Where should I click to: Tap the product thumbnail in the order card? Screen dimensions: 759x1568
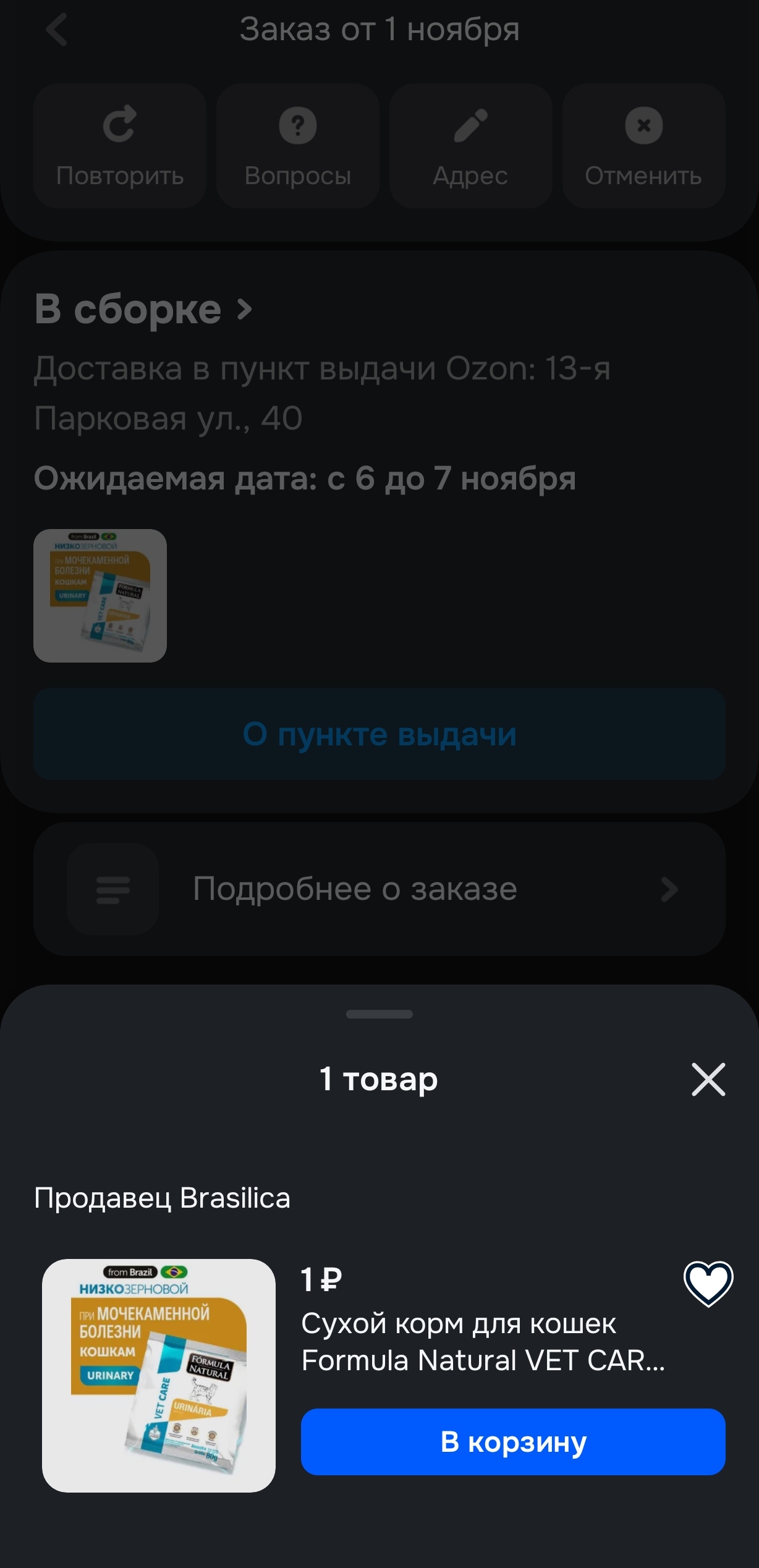100,595
